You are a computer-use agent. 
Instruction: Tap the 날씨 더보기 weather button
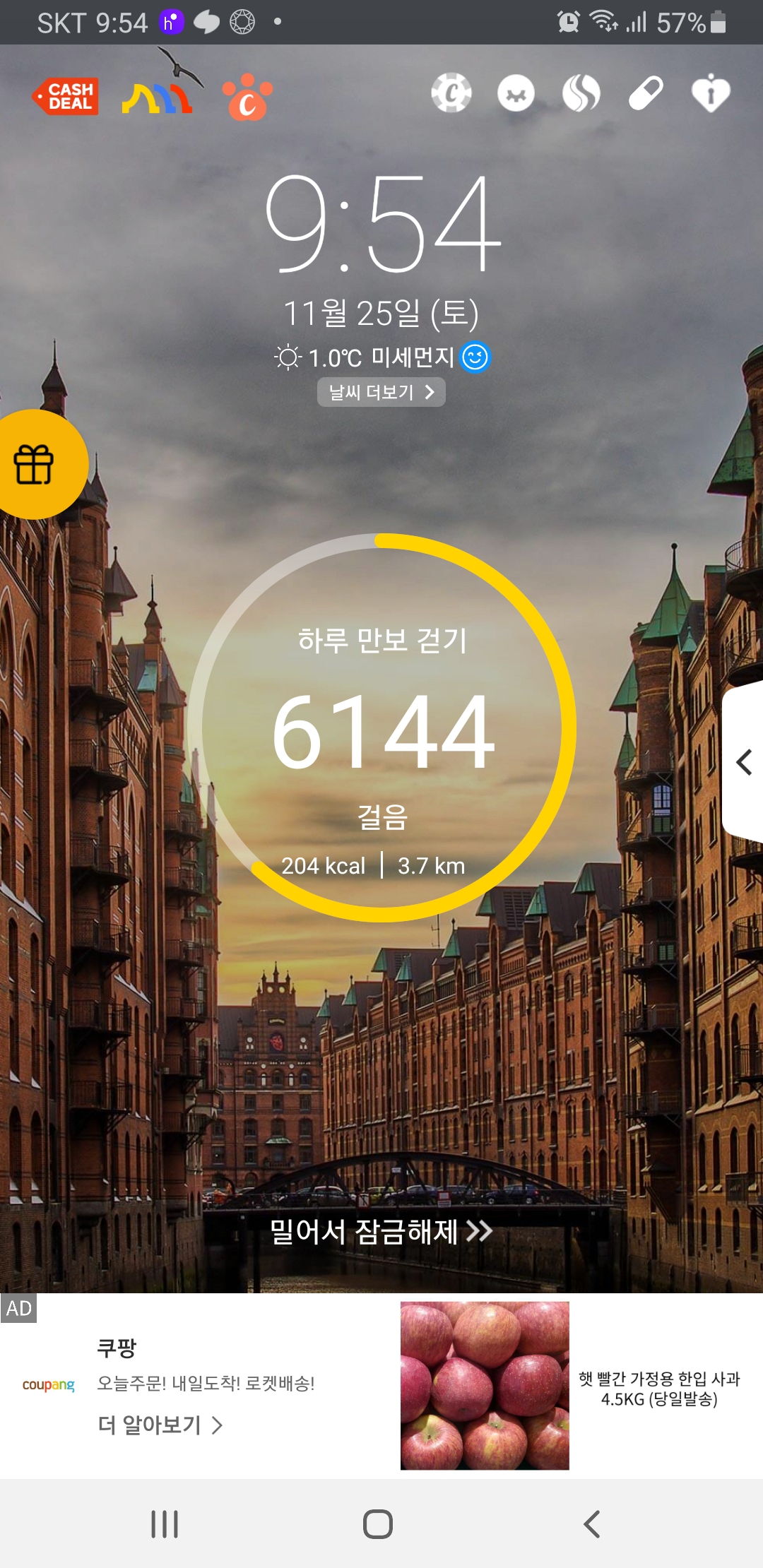[x=381, y=392]
